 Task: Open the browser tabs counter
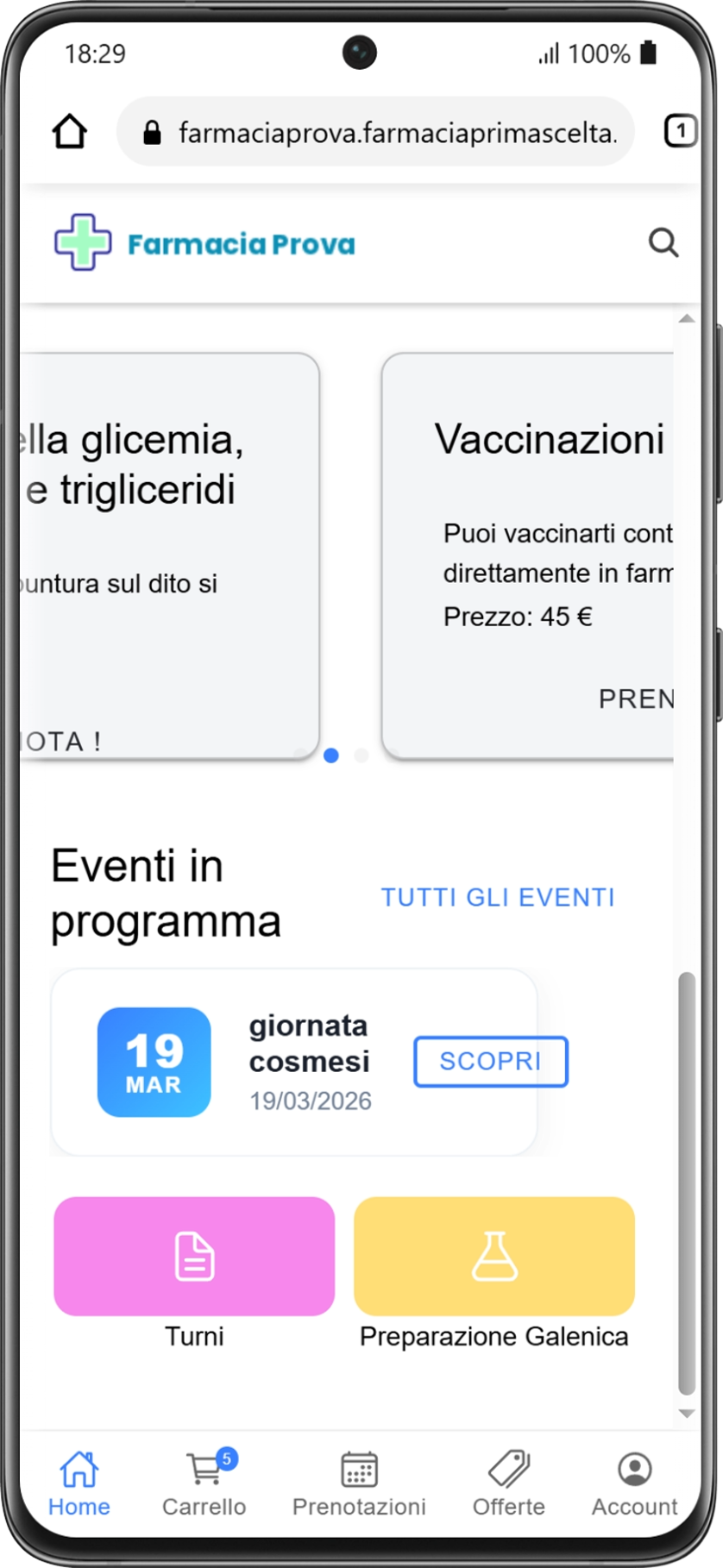tap(681, 130)
